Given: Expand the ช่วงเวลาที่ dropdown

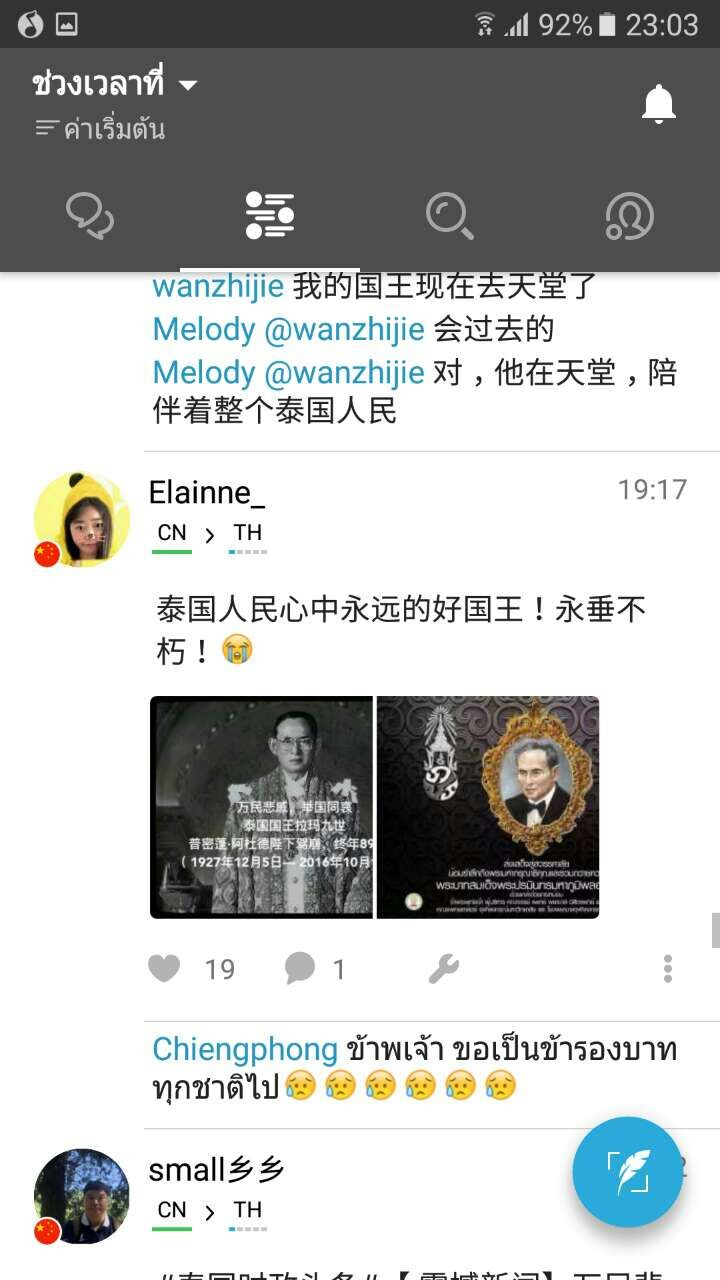Looking at the screenshot, I should pos(187,86).
